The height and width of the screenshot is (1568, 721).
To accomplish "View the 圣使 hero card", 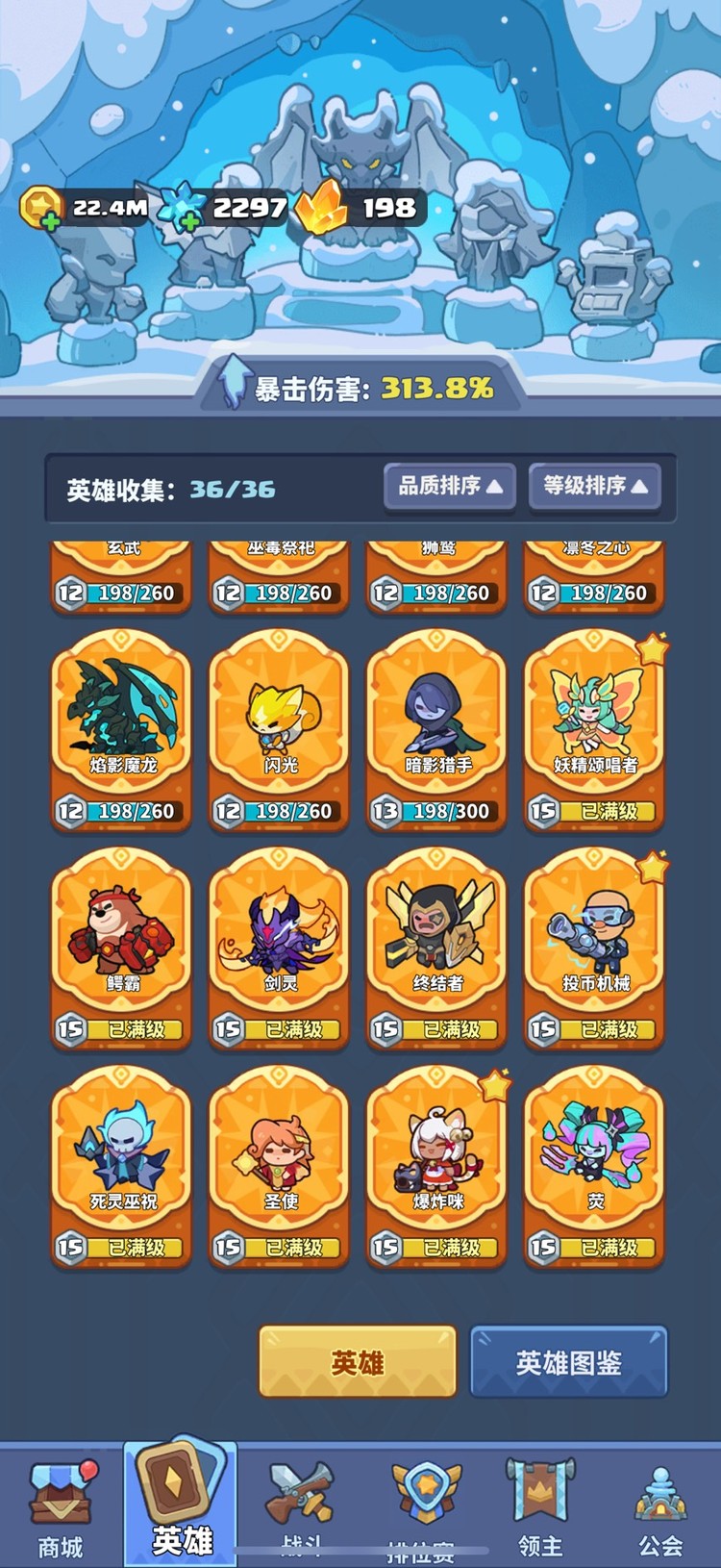I will click(279, 1166).
